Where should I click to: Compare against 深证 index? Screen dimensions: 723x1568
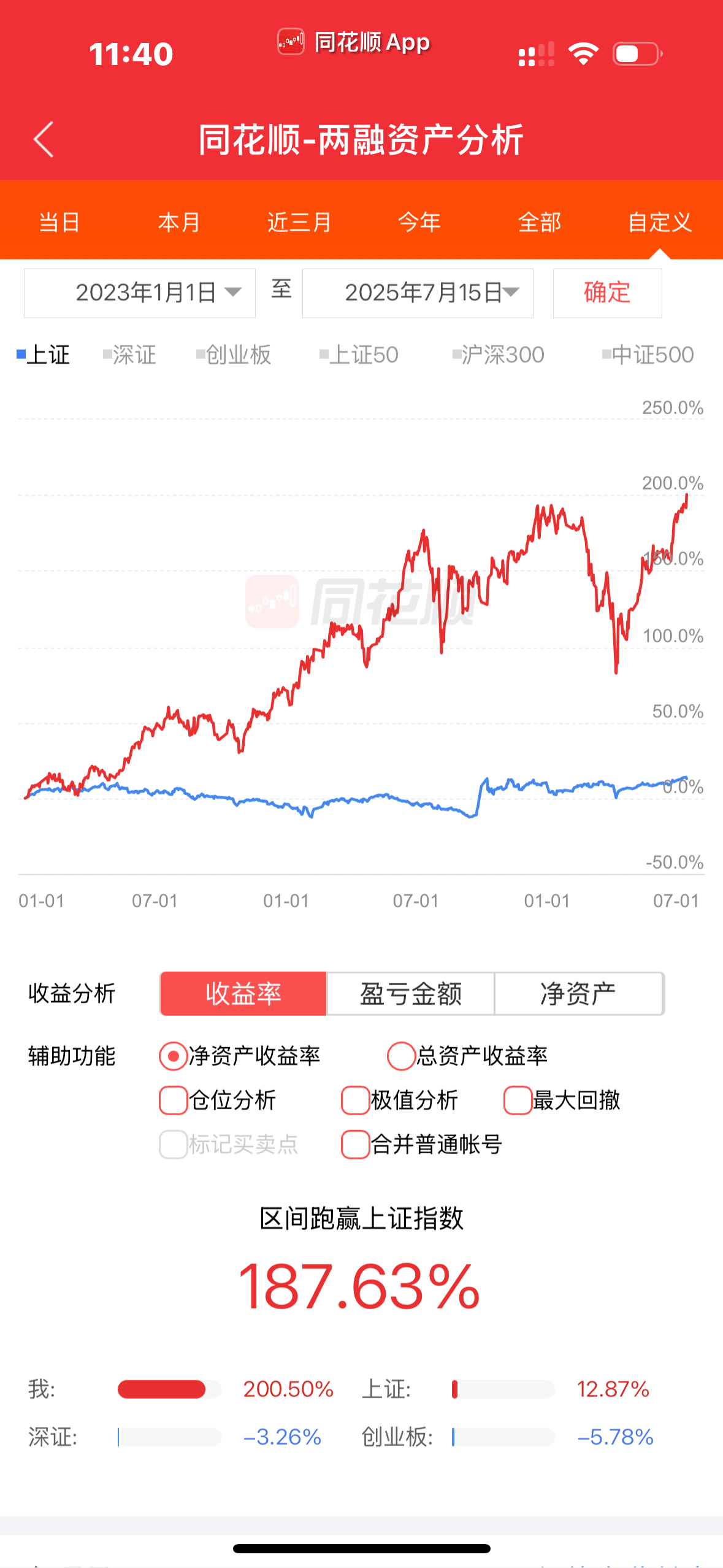point(129,355)
